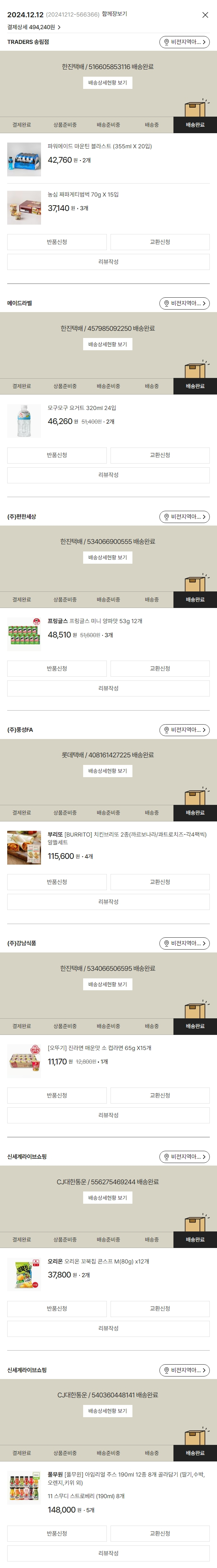Request exchange for 부리또 치킨브리또 order
Image resolution: width=217 pixels, height=1568 pixels.
click(160, 882)
